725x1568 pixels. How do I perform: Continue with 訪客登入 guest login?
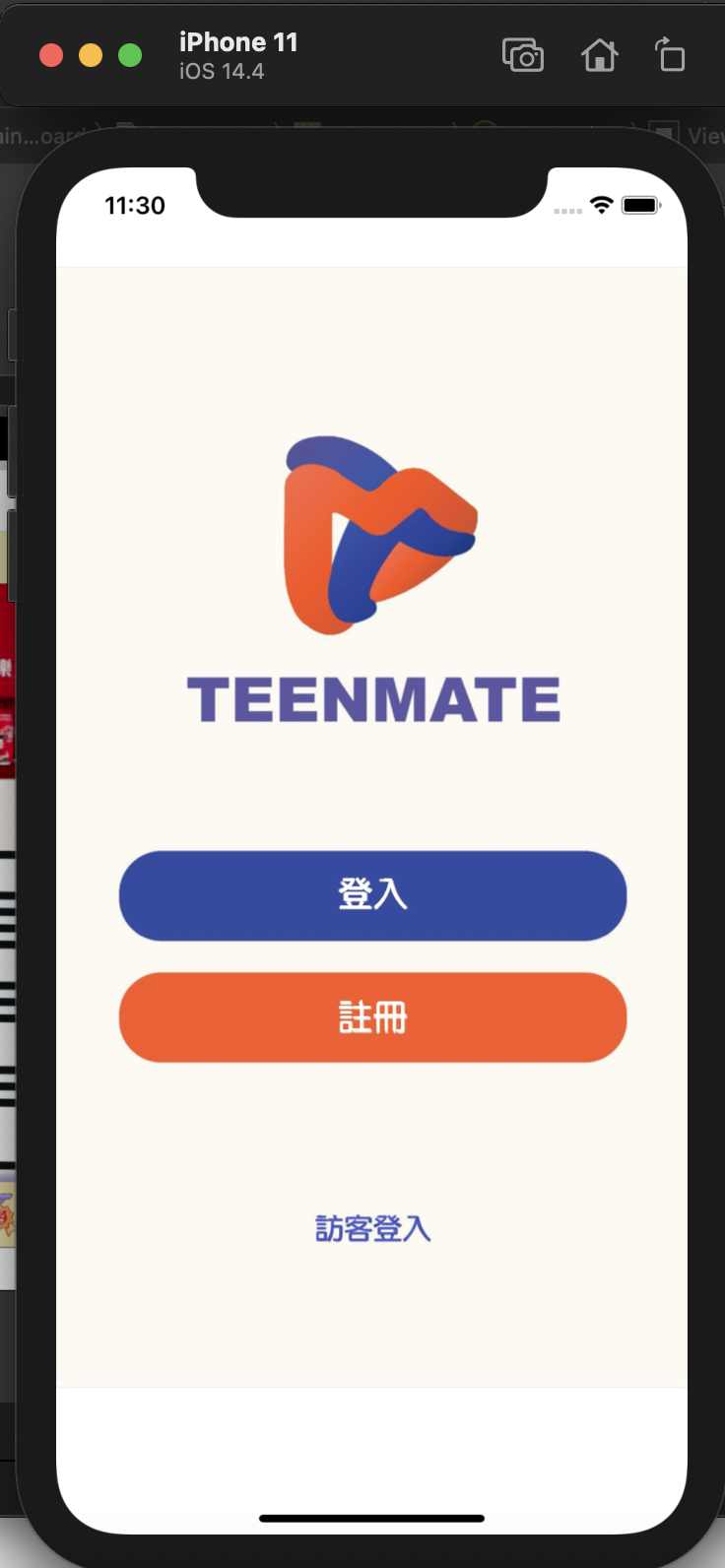(x=372, y=1228)
